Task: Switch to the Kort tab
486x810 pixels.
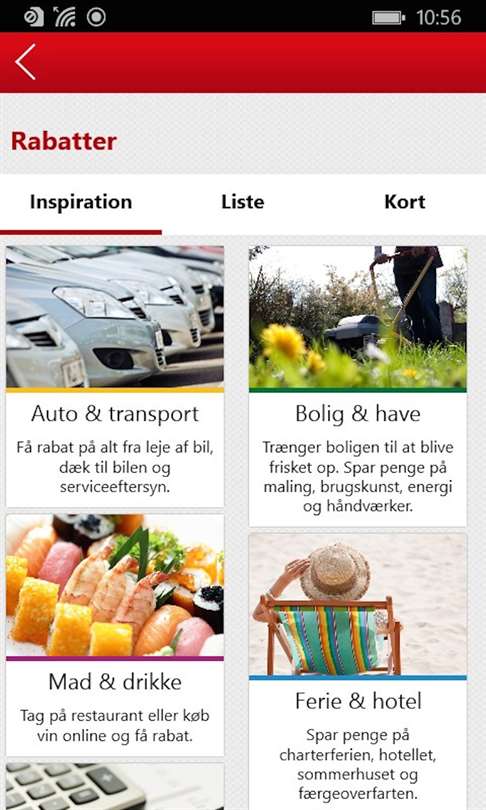Action: point(405,202)
